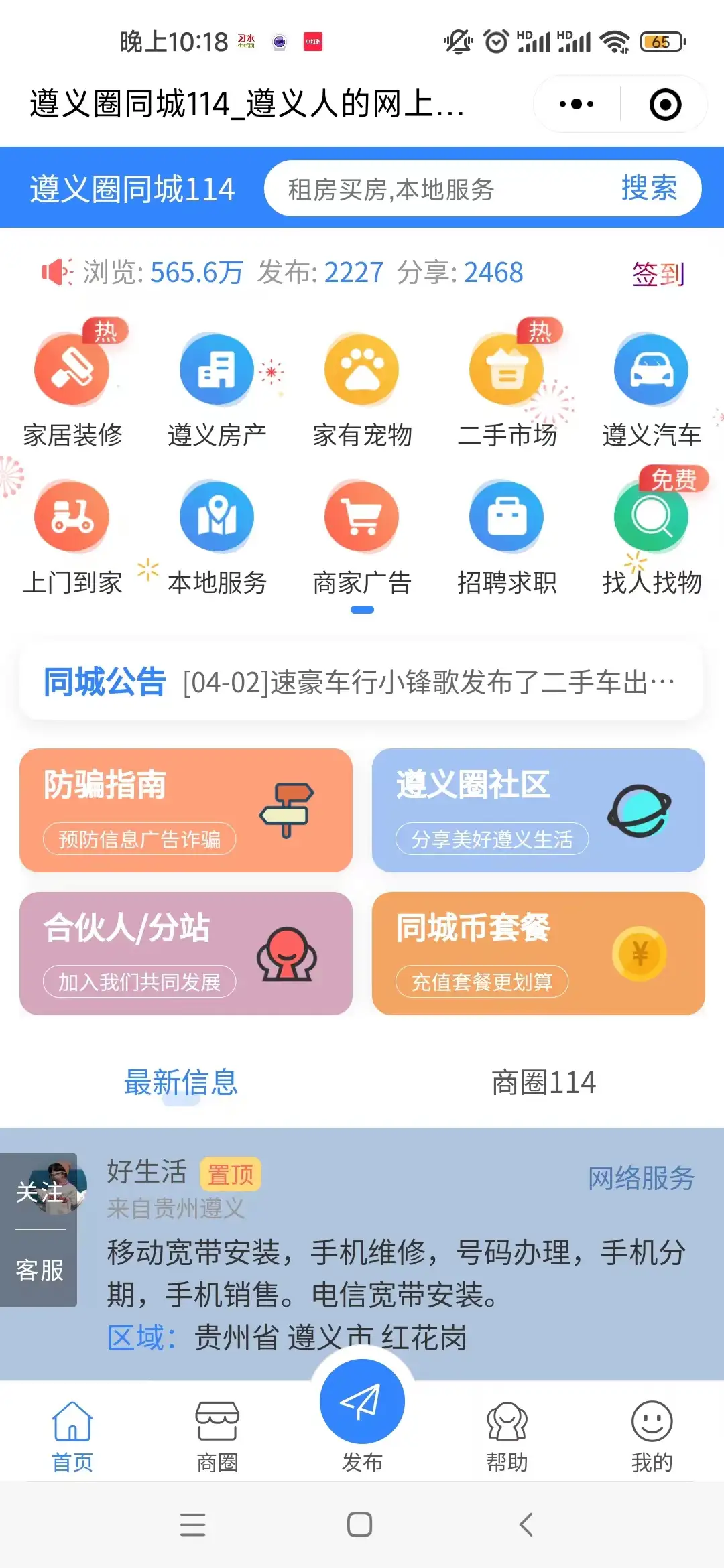Tap the page indicator dot under 商家广告

362,609
